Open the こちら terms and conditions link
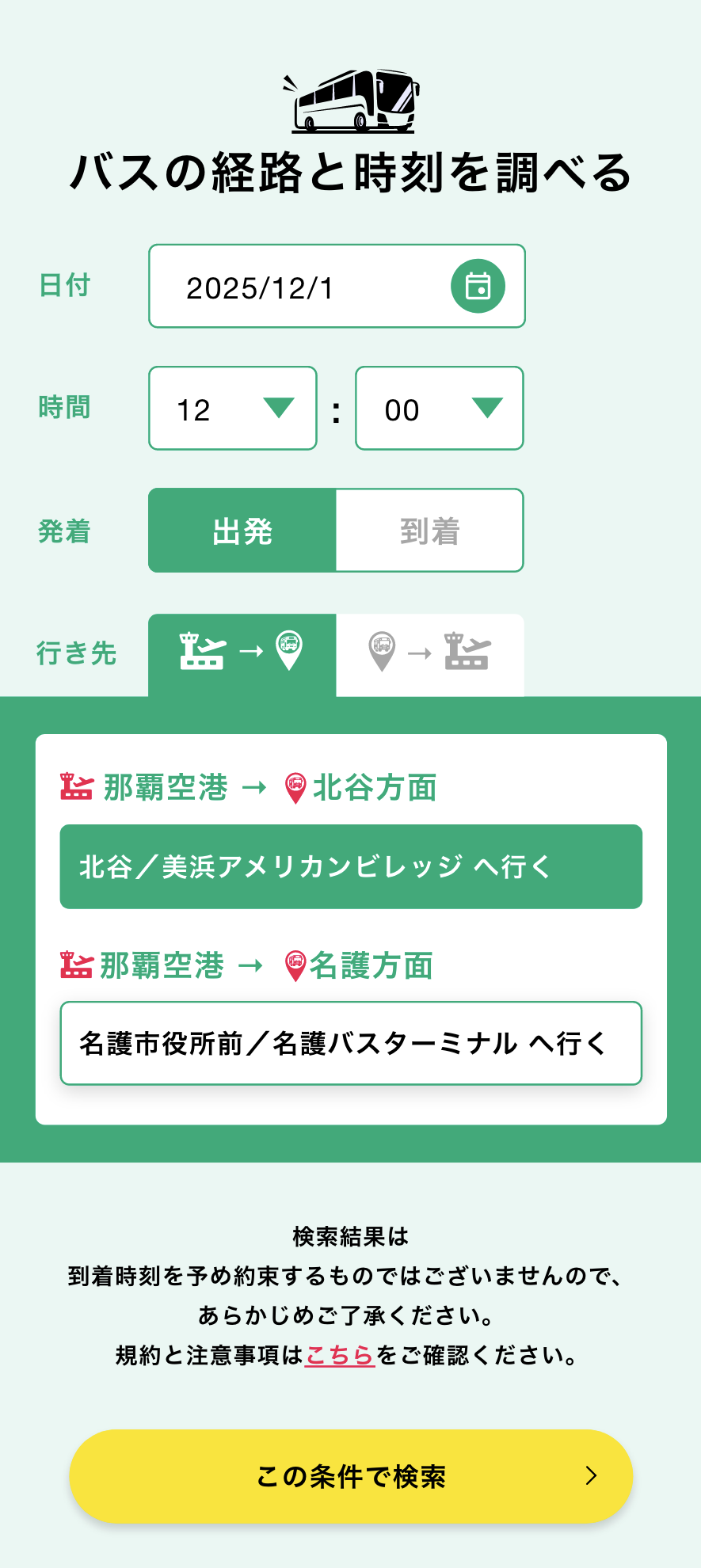Screen dimensions: 701x1568 [x=339, y=1354]
